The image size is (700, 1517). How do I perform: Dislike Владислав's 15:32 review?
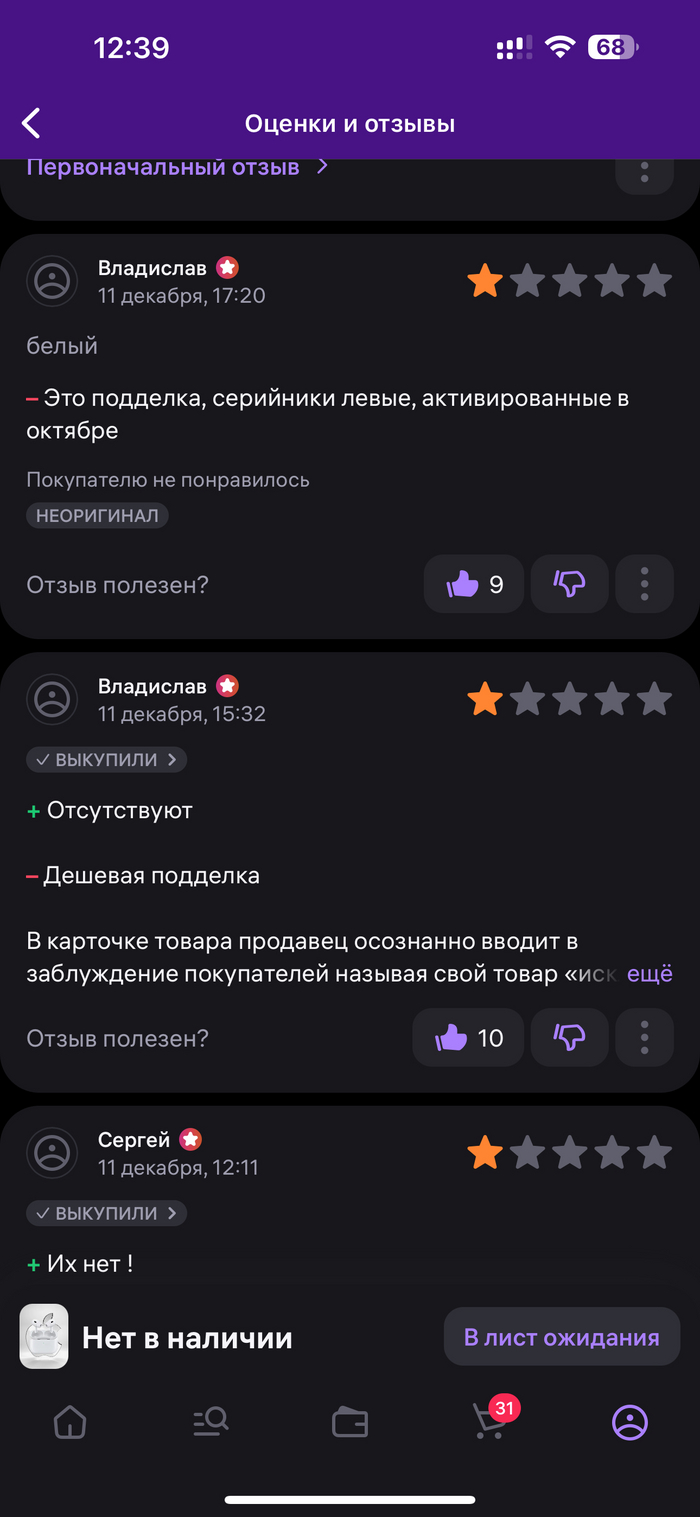(569, 1038)
